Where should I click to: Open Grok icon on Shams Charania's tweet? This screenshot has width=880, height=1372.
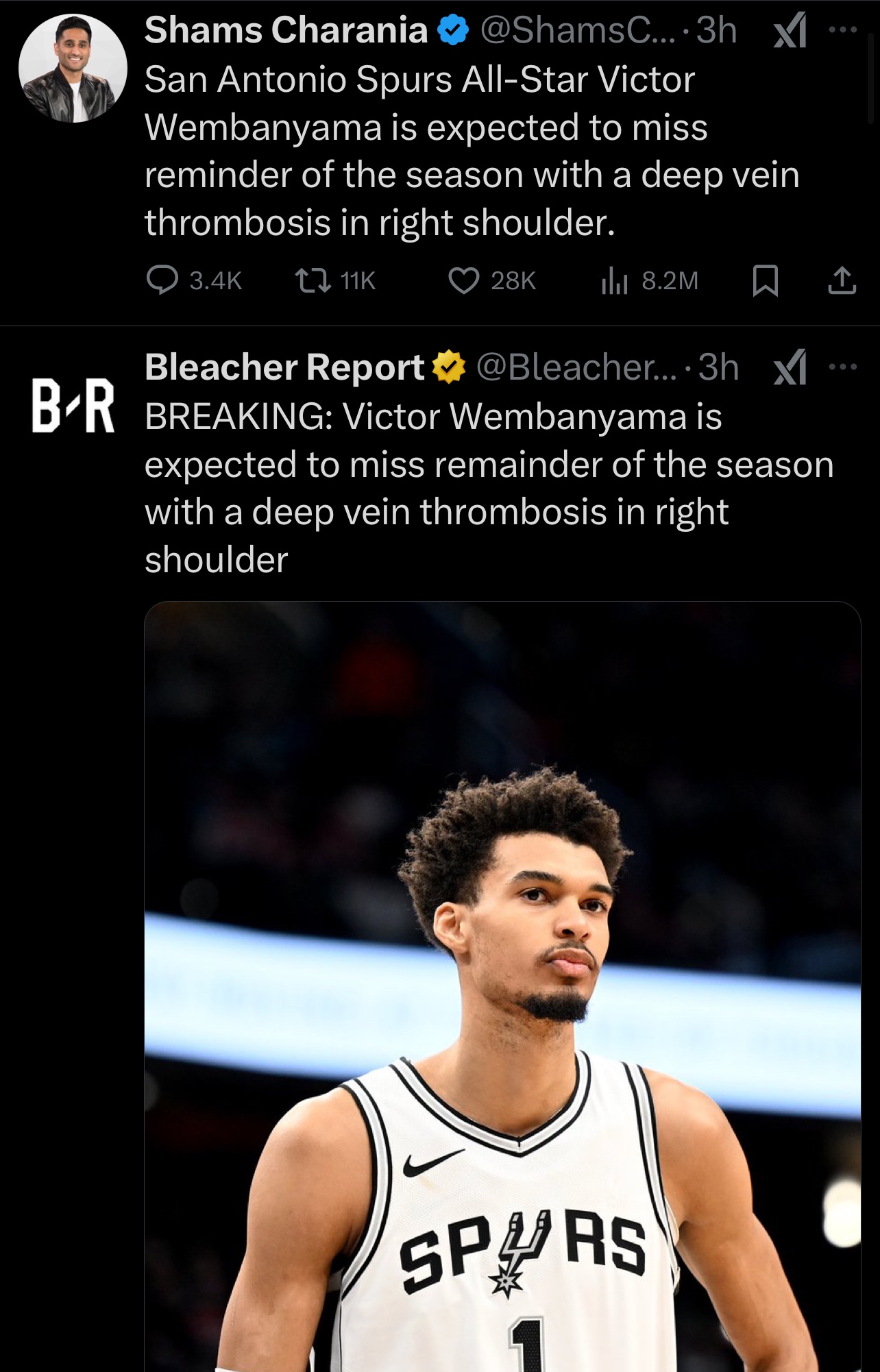pos(790,32)
